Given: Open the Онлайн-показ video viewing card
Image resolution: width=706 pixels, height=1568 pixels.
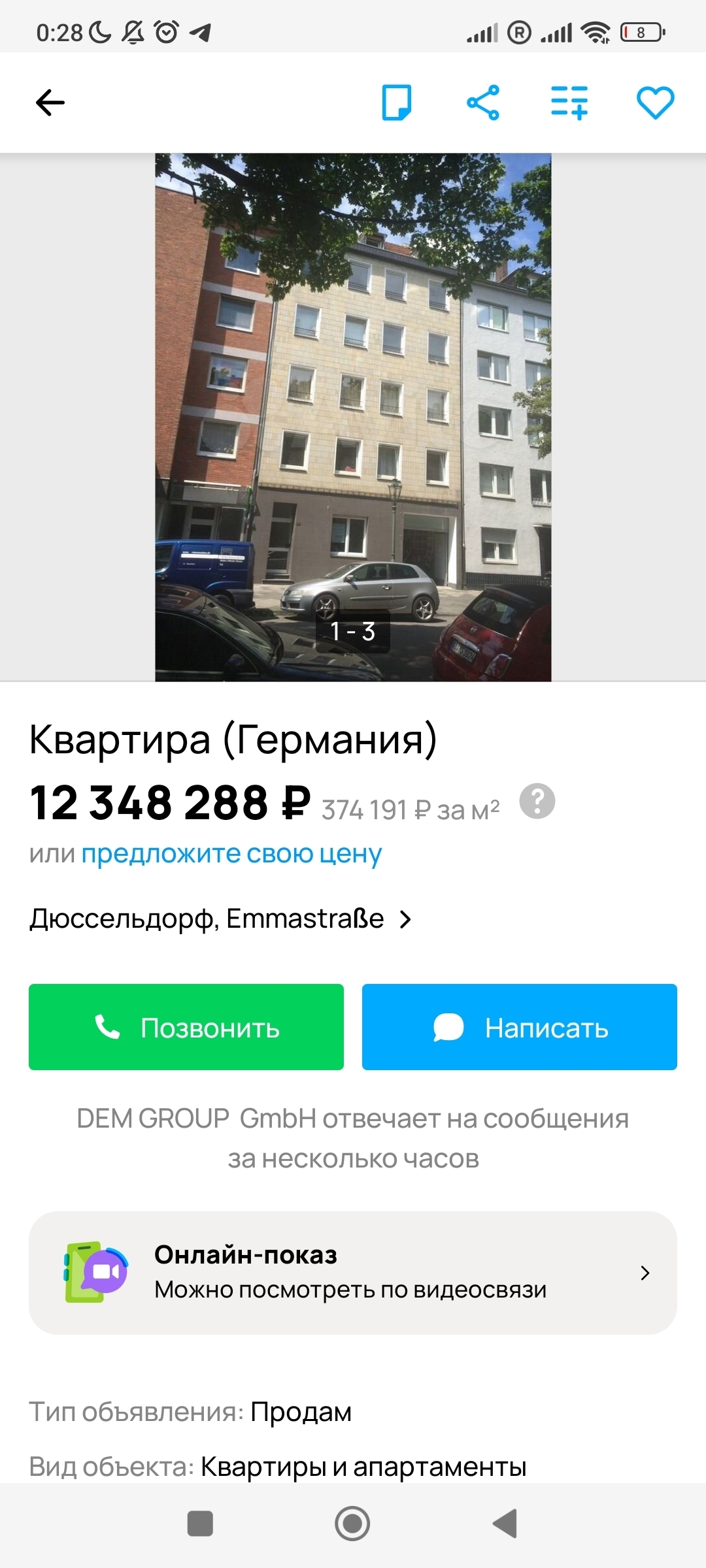Looking at the screenshot, I should point(353,1273).
